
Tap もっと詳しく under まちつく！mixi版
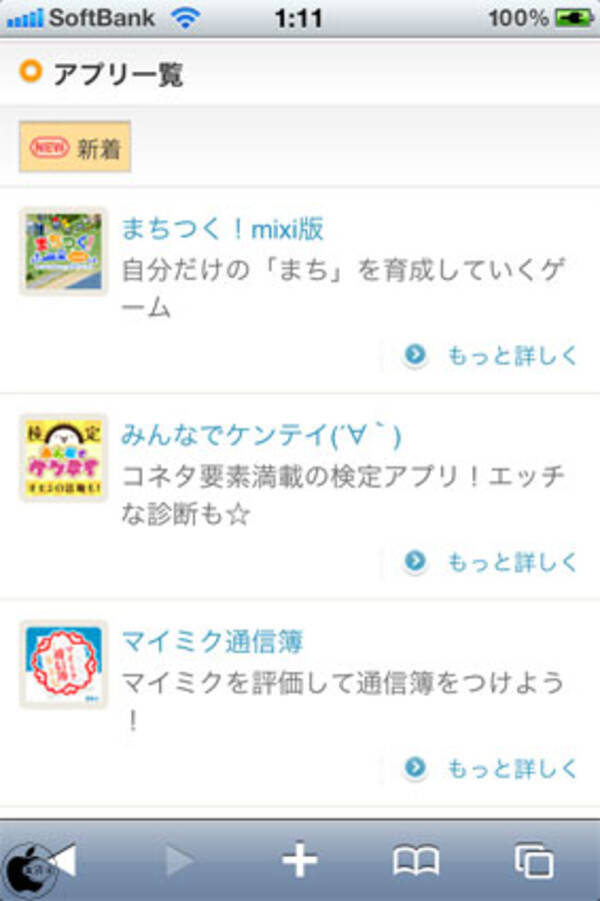pyautogui.click(x=492, y=355)
